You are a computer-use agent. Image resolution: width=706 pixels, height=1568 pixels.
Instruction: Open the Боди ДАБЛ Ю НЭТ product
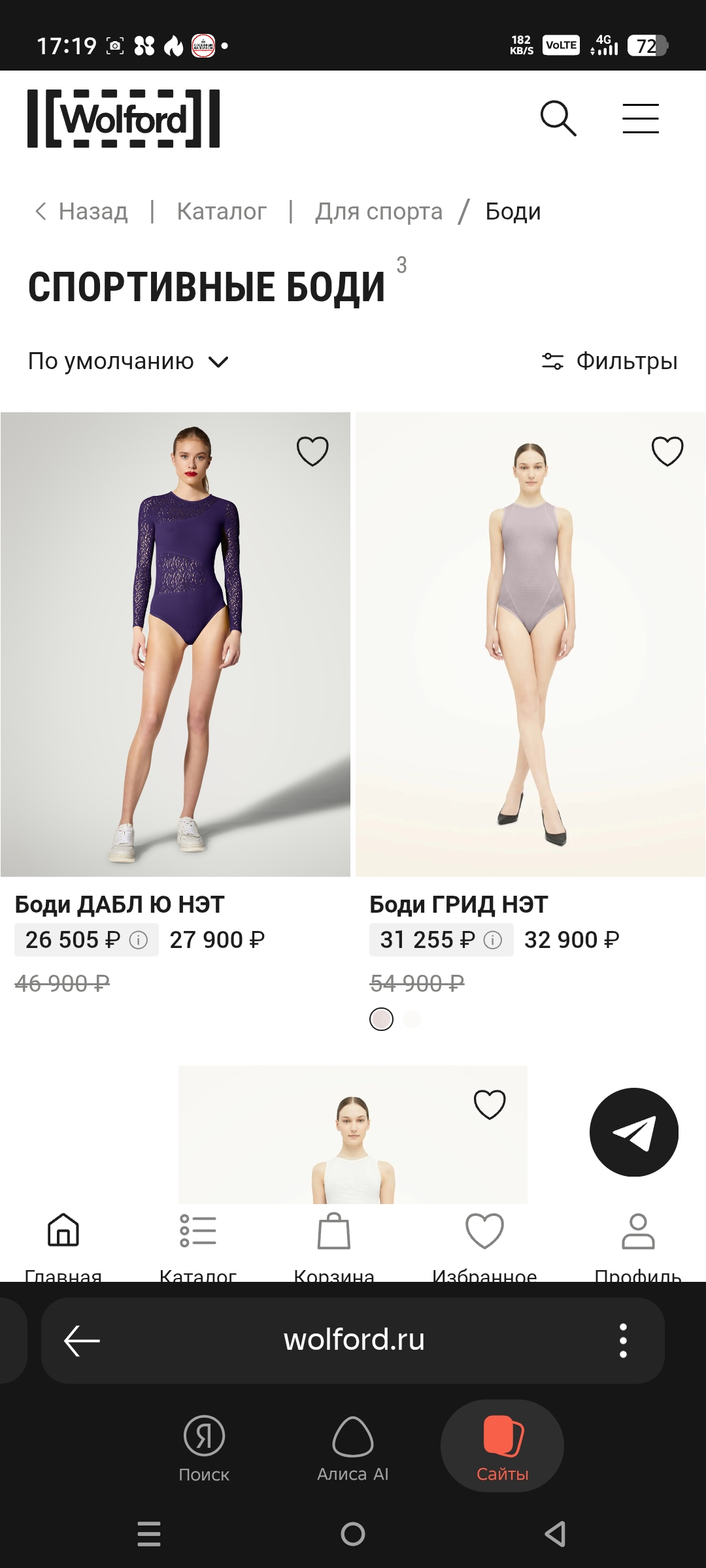pos(175,644)
